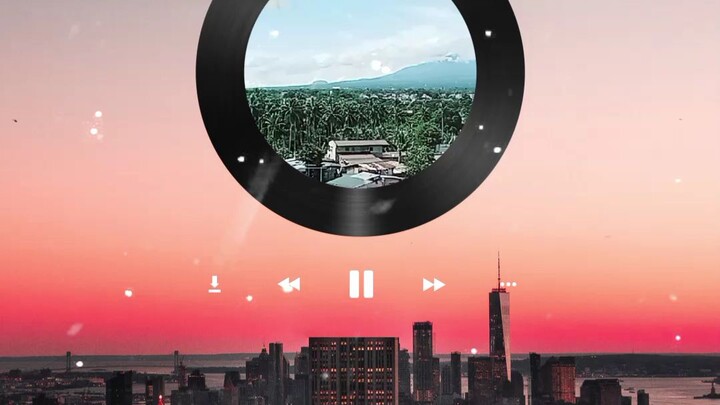Skip forward to the next track
The width and height of the screenshot is (720, 405).
tap(433, 285)
